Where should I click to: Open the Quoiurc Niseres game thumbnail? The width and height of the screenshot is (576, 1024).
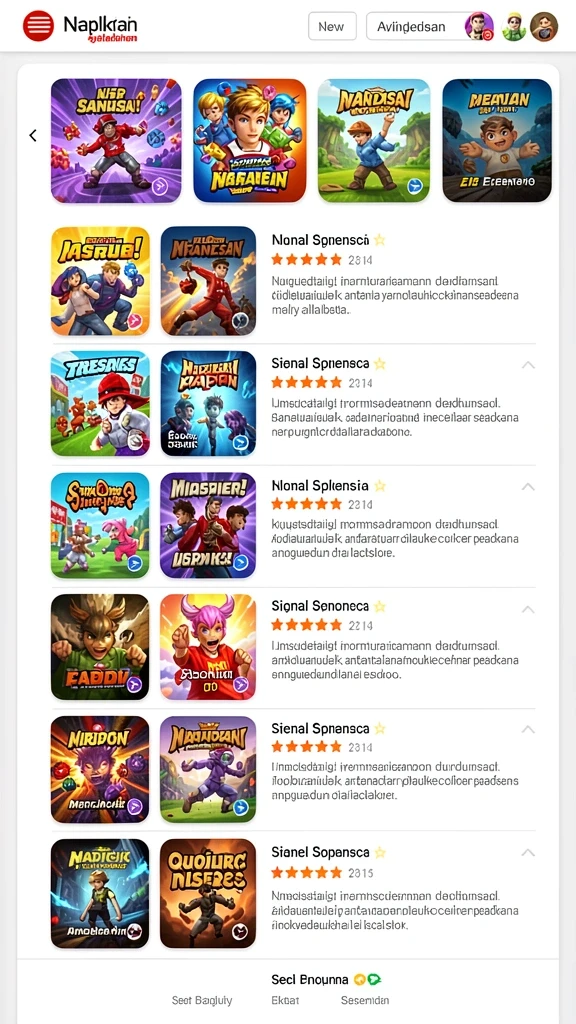pos(208,893)
